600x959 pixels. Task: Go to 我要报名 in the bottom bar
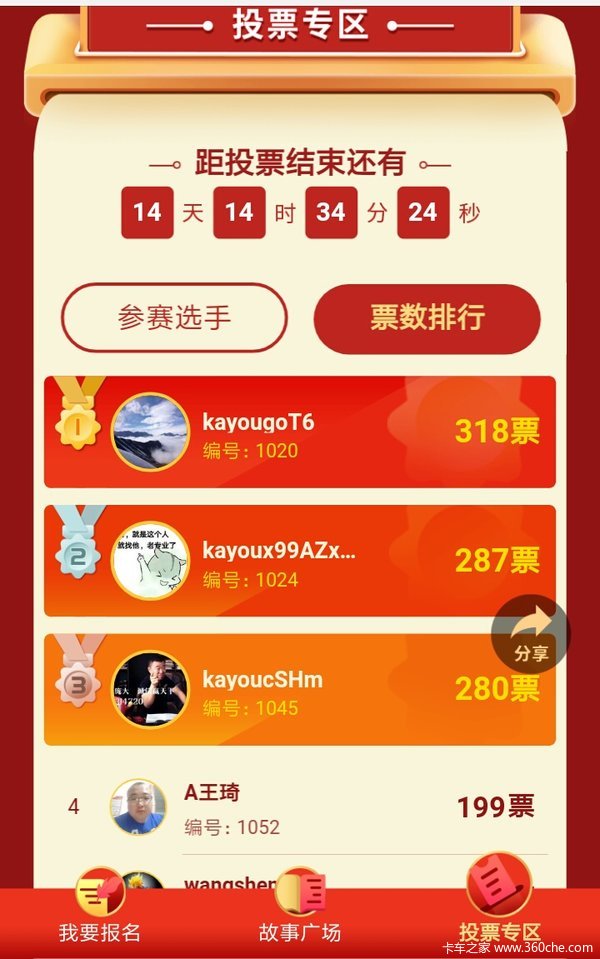[x=100, y=912]
